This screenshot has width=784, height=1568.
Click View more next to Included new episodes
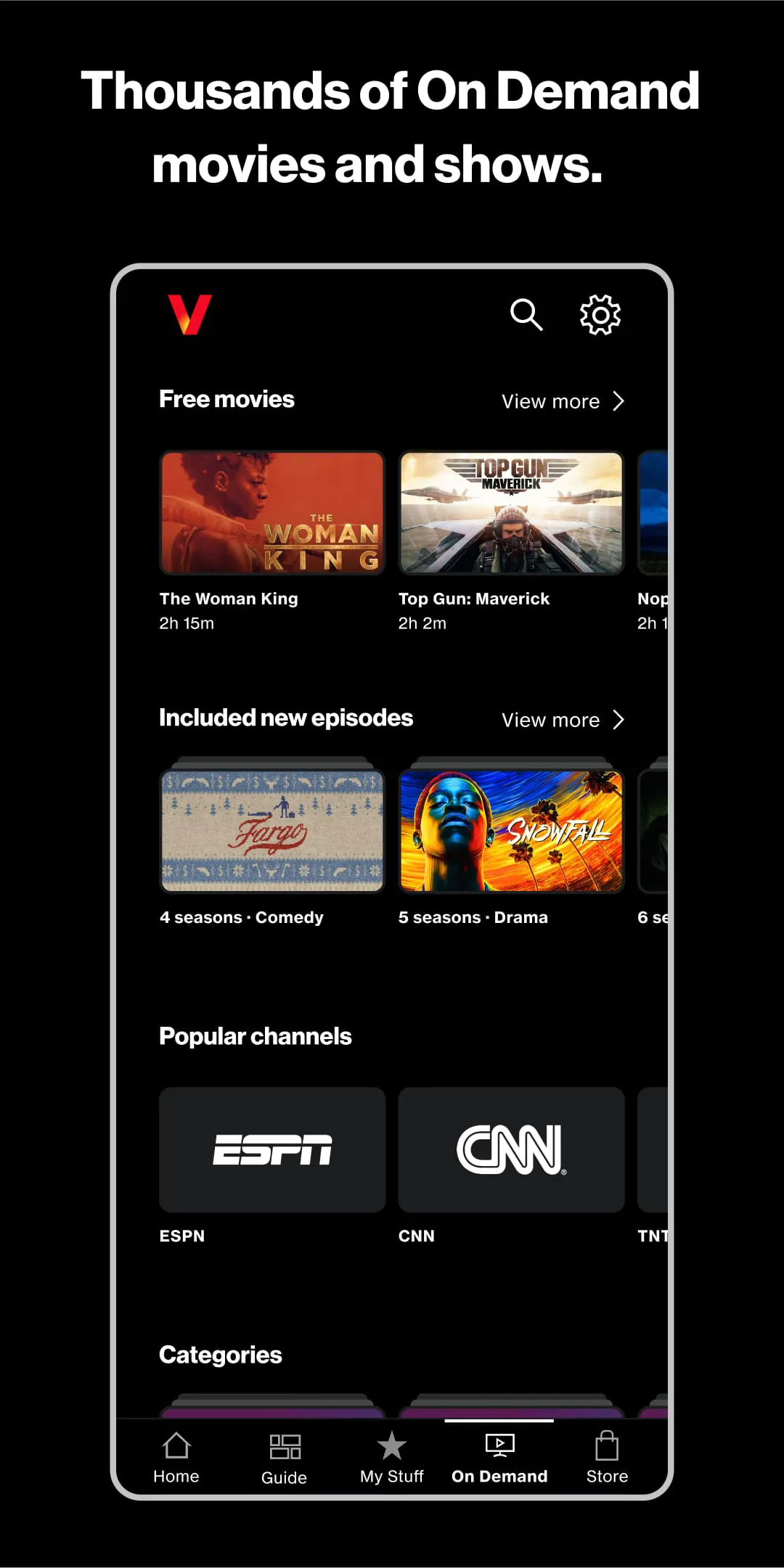[x=550, y=720]
